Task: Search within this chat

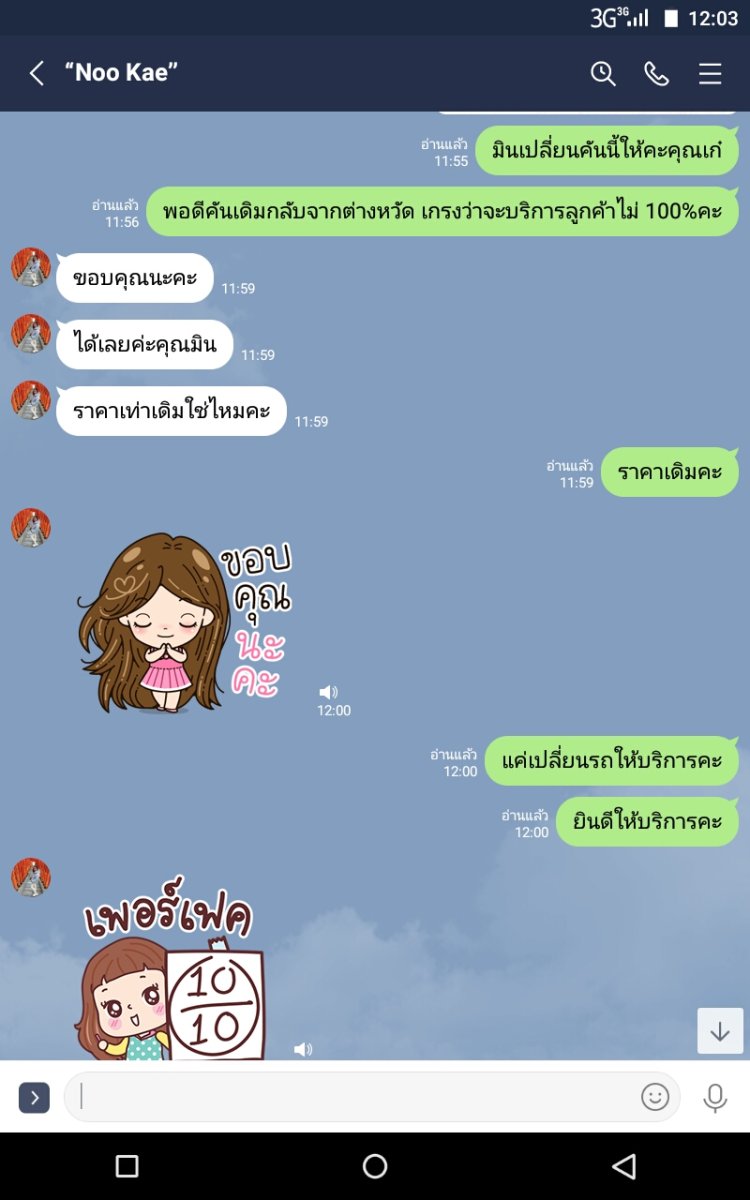Action: (x=603, y=73)
